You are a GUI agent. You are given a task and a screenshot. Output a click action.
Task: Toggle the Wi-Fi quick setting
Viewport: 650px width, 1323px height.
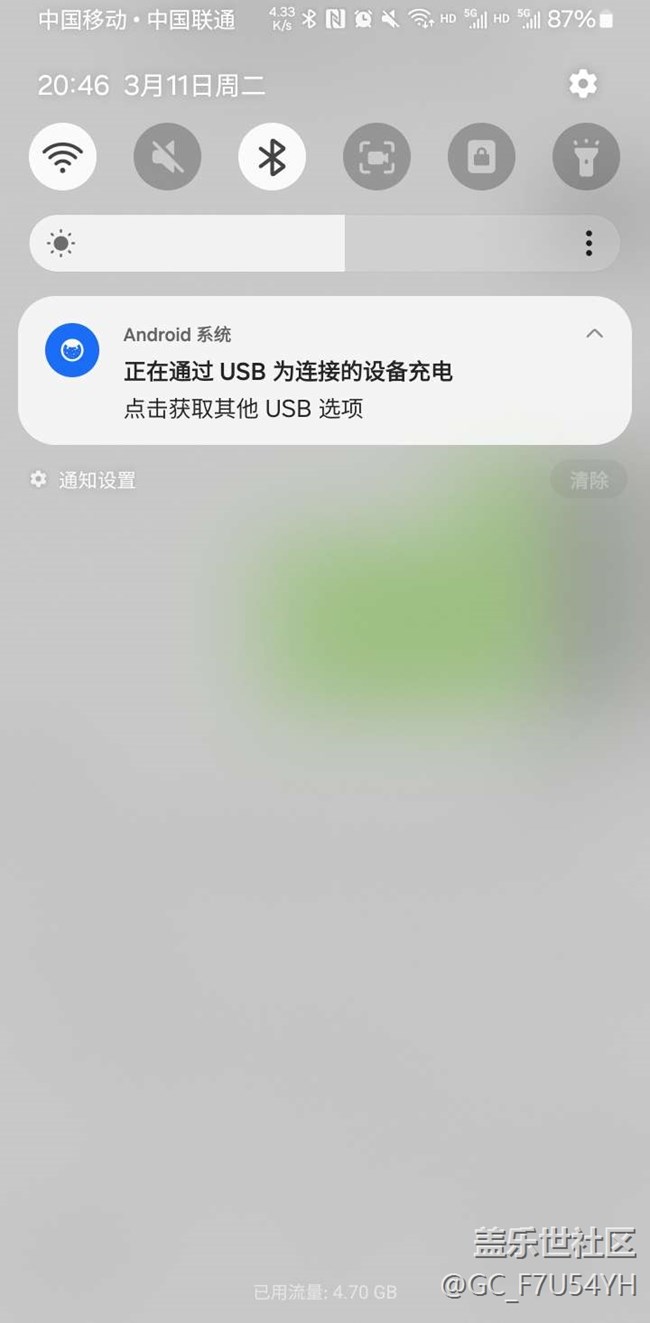click(x=63, y=157)
